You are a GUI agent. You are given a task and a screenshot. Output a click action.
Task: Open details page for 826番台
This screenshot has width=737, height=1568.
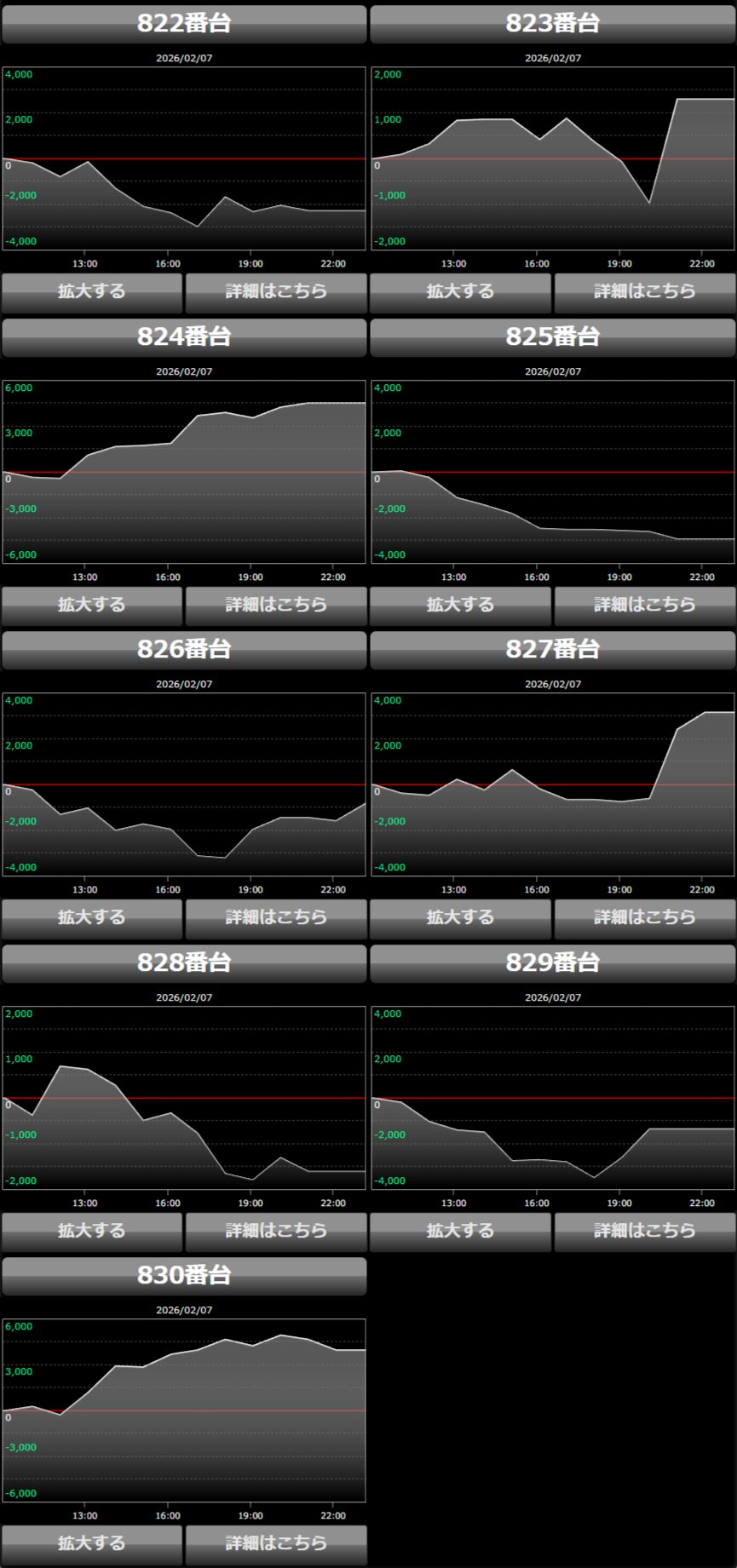(x=276, y=918)
